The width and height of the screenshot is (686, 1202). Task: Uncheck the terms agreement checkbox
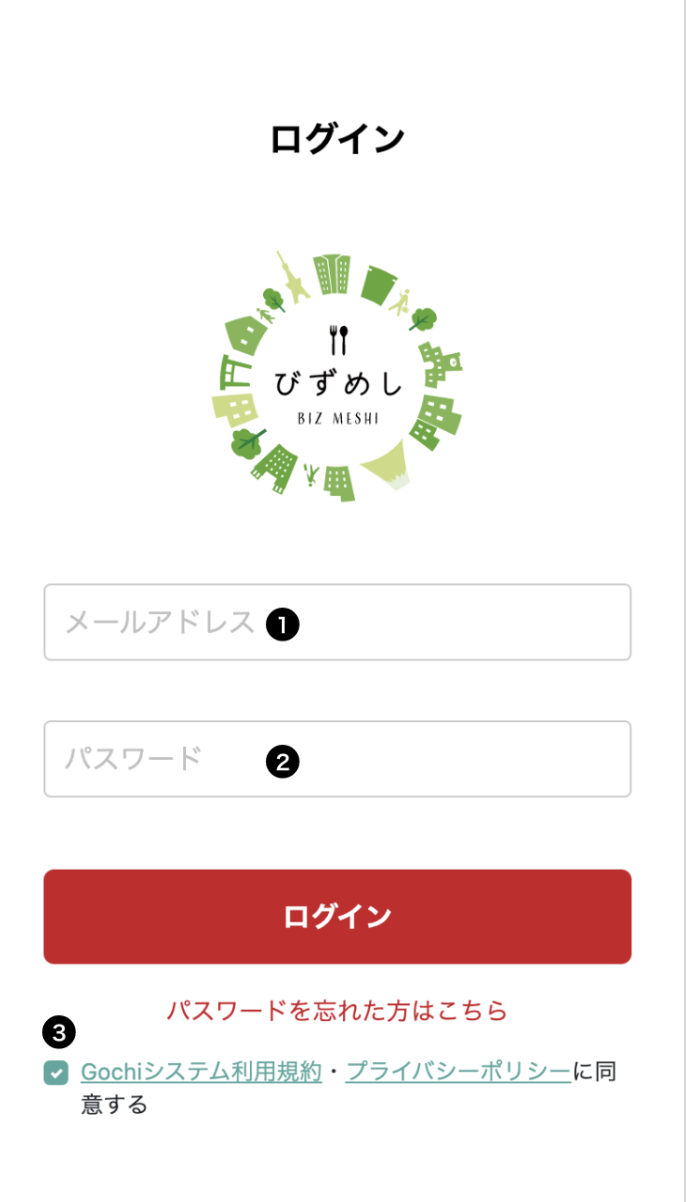(x=56, y=1073)
